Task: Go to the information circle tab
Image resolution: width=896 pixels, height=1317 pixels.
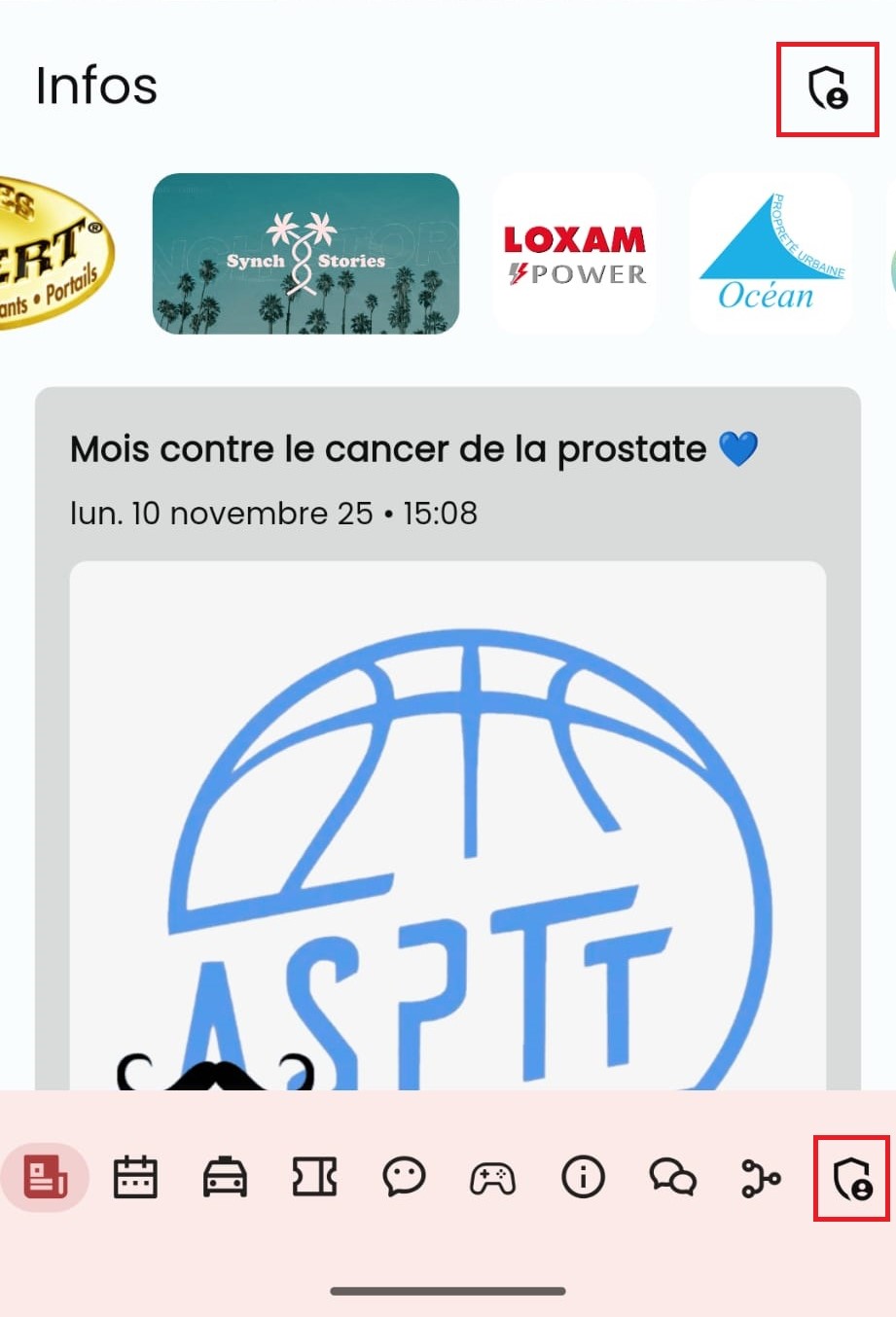Action: click(583, 1178)
